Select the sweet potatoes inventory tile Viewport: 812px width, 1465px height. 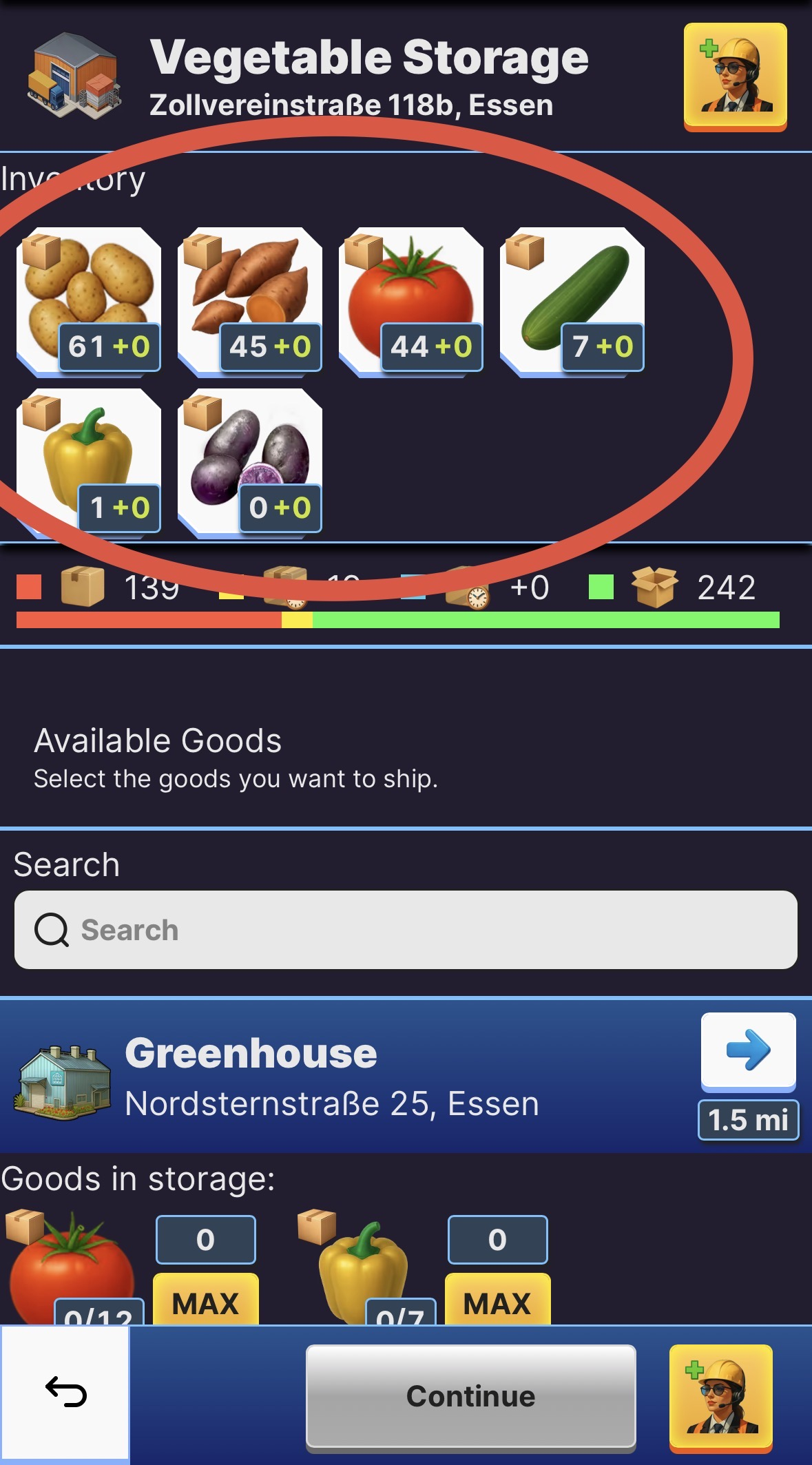pyautogui.click(x=250, y=301)
